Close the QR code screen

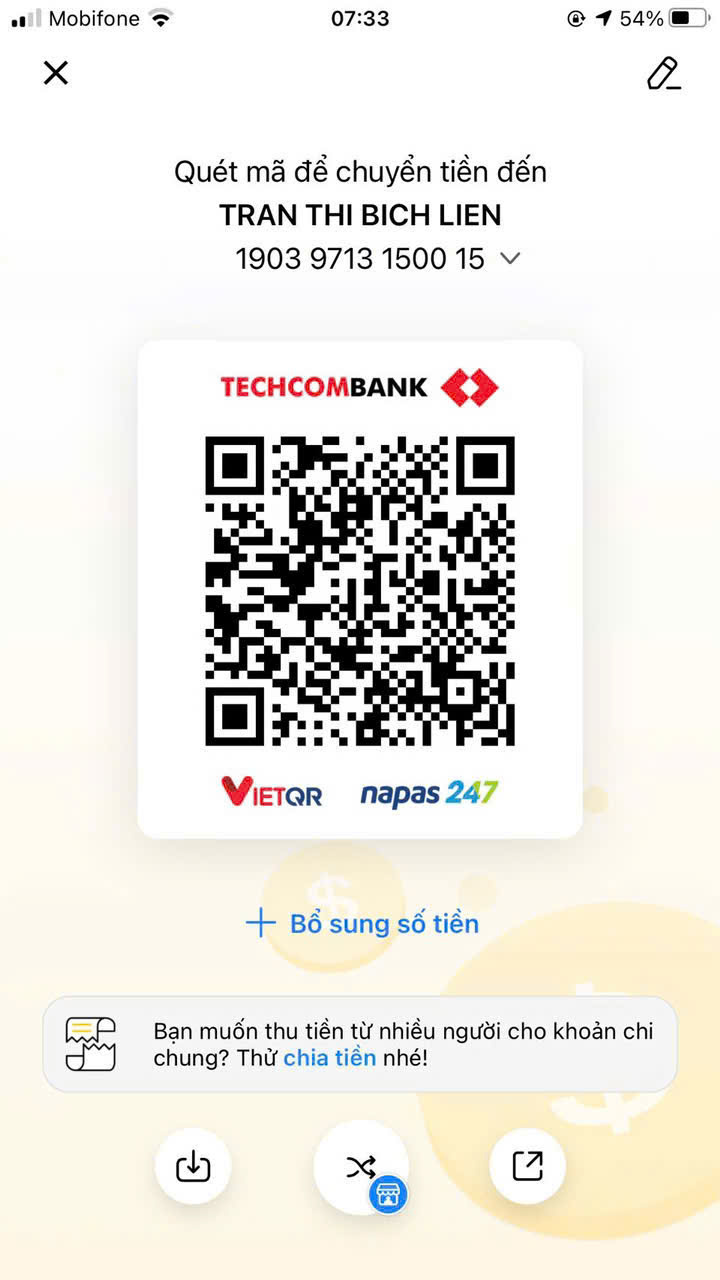[x=56, y=72]
